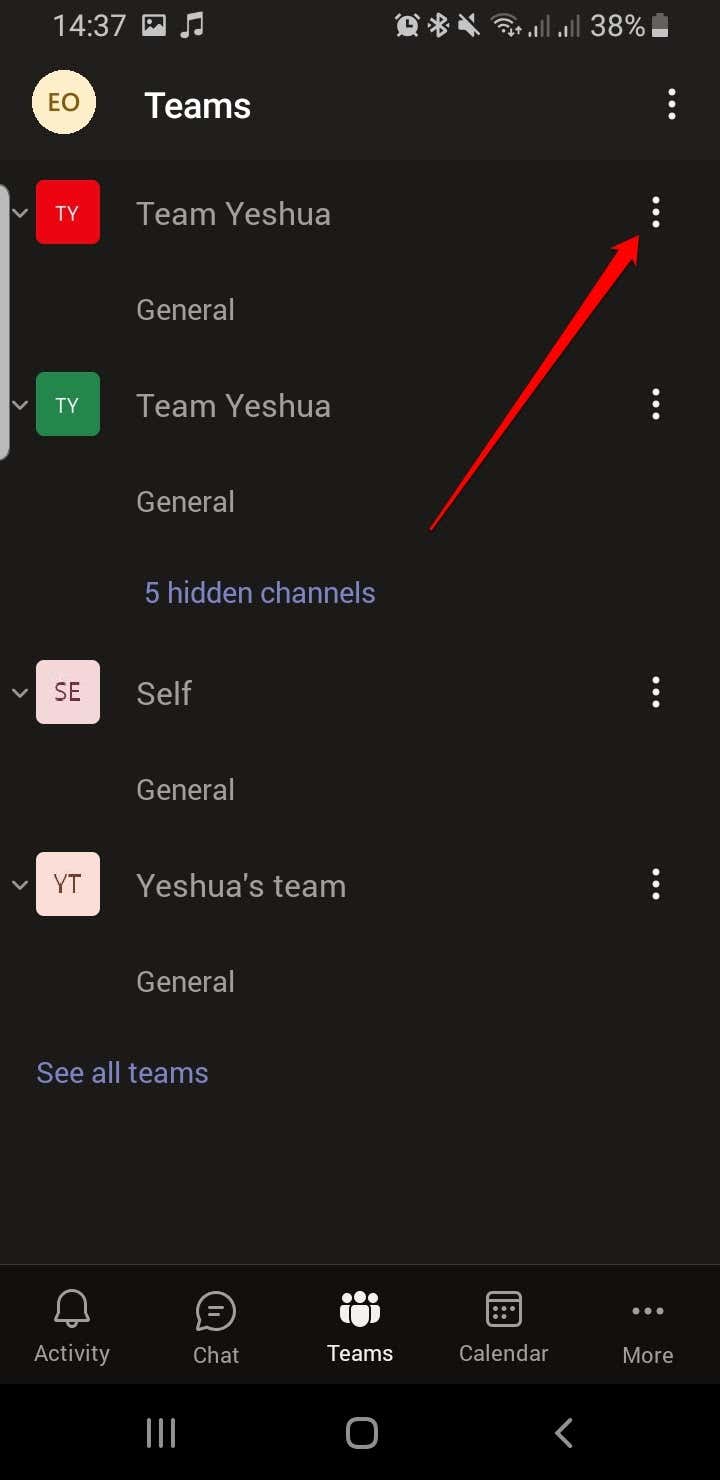Screen dimensions: 720x1480
Task: Collapse the Yeshua's team chevron
Action: [x=19, y=885]
